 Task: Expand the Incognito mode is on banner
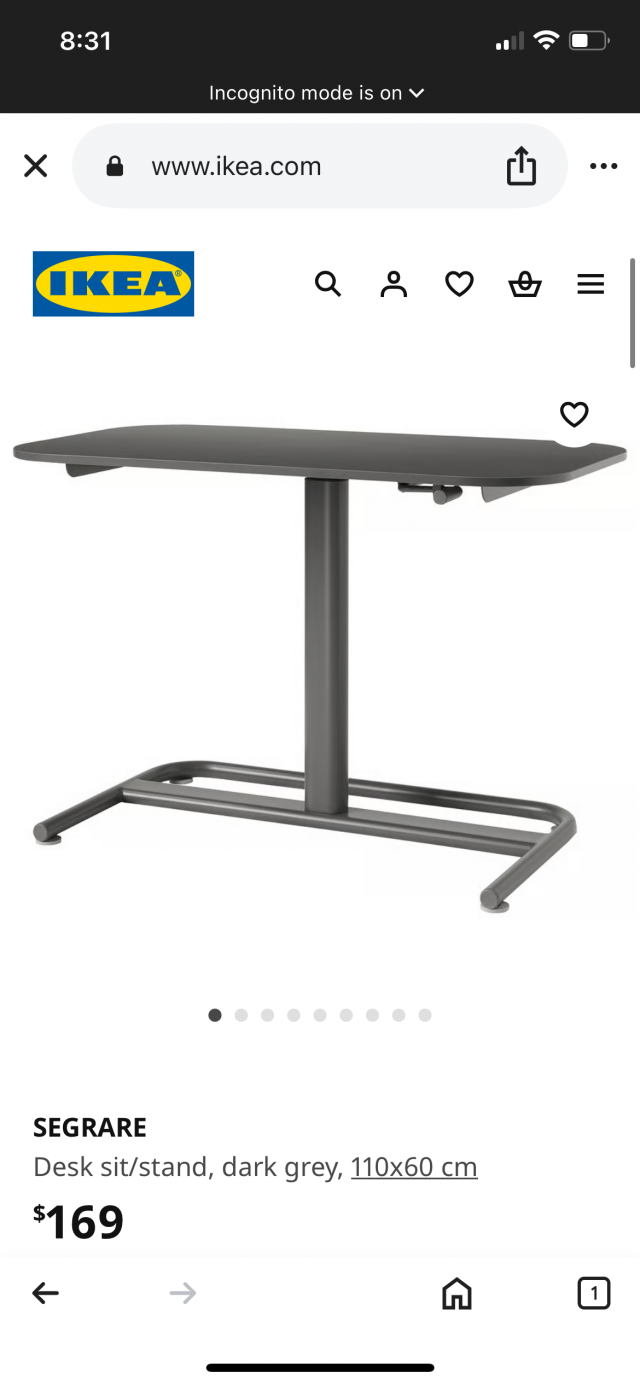click(317, 93)
